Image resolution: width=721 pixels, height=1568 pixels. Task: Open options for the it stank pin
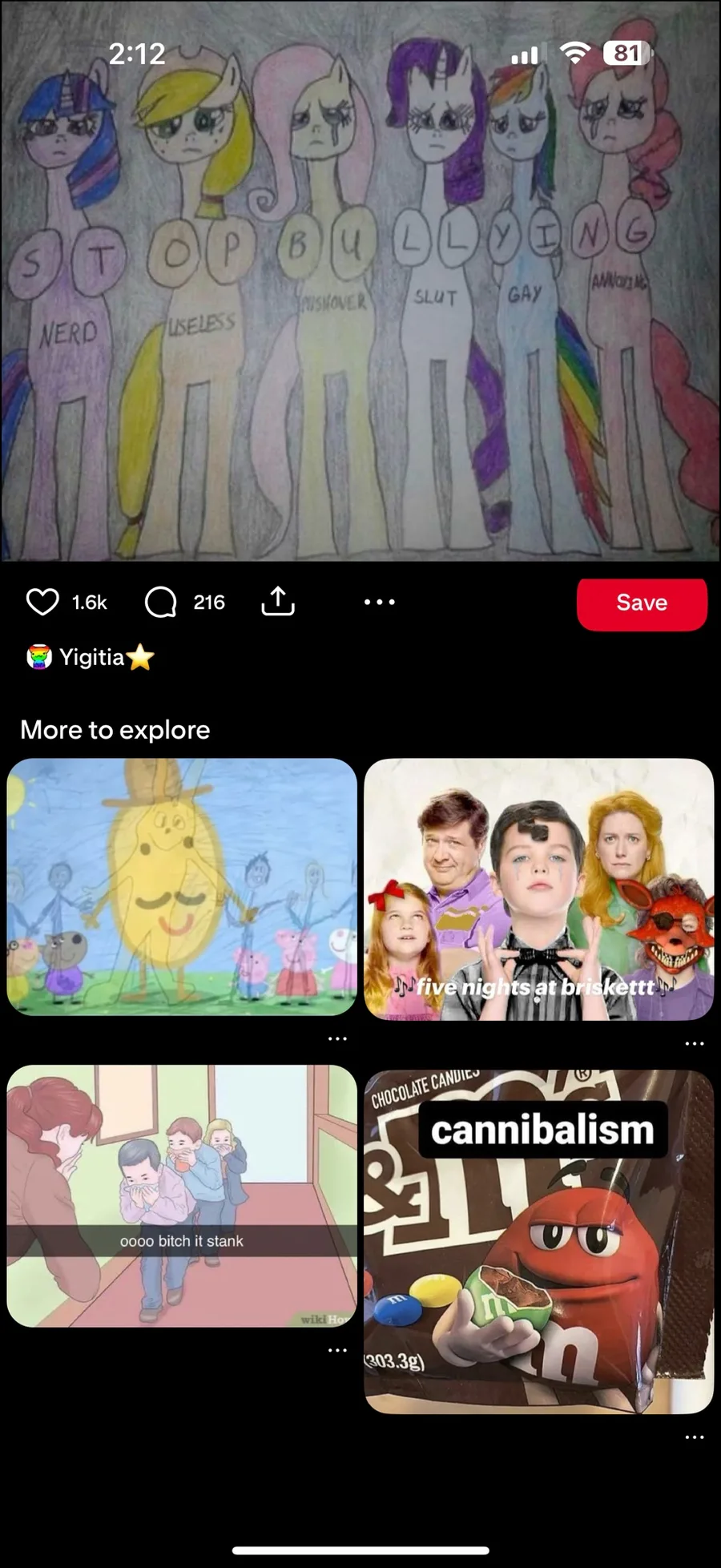click(x=337, y=1350)
